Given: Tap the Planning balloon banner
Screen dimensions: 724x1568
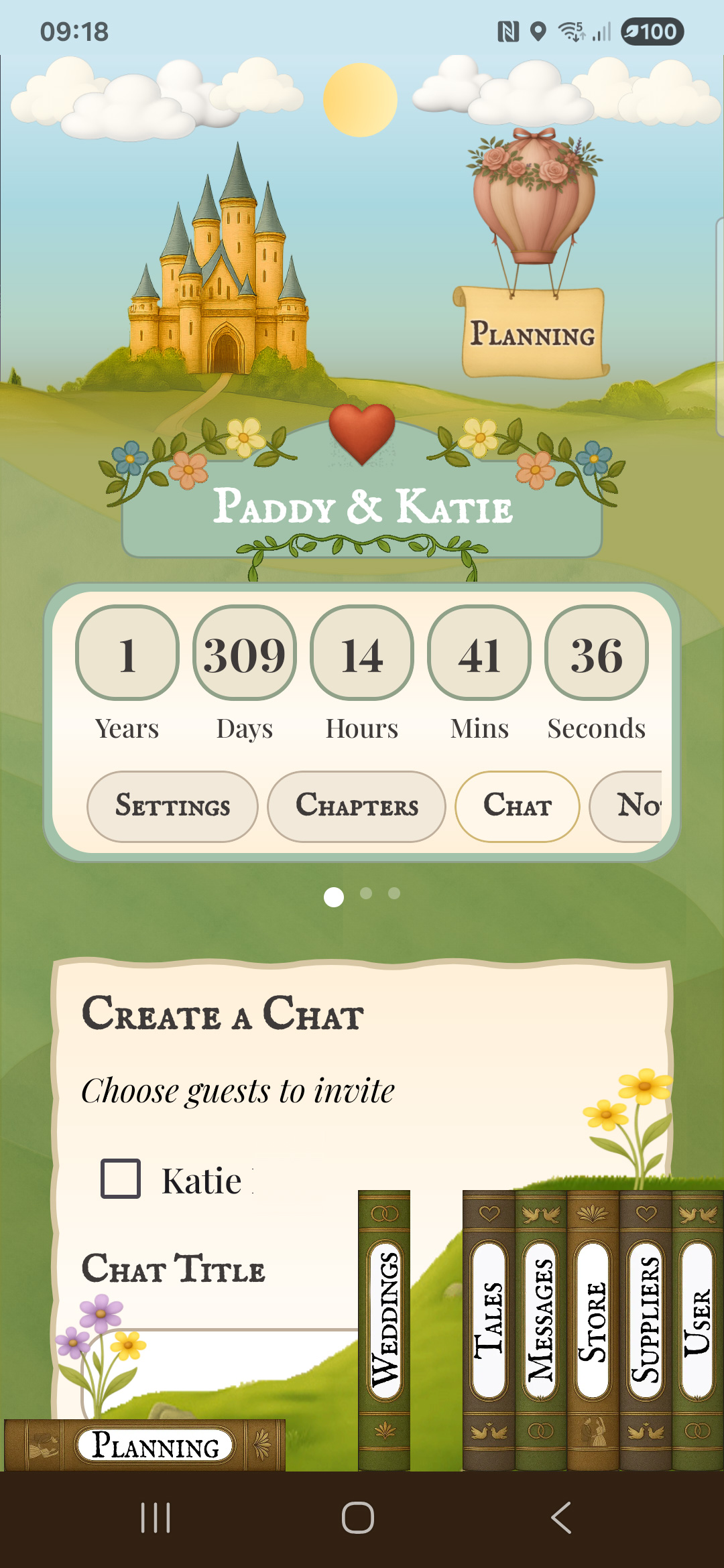Looking at the screenshot, I should pyautogui.click(x=533, y=333).
